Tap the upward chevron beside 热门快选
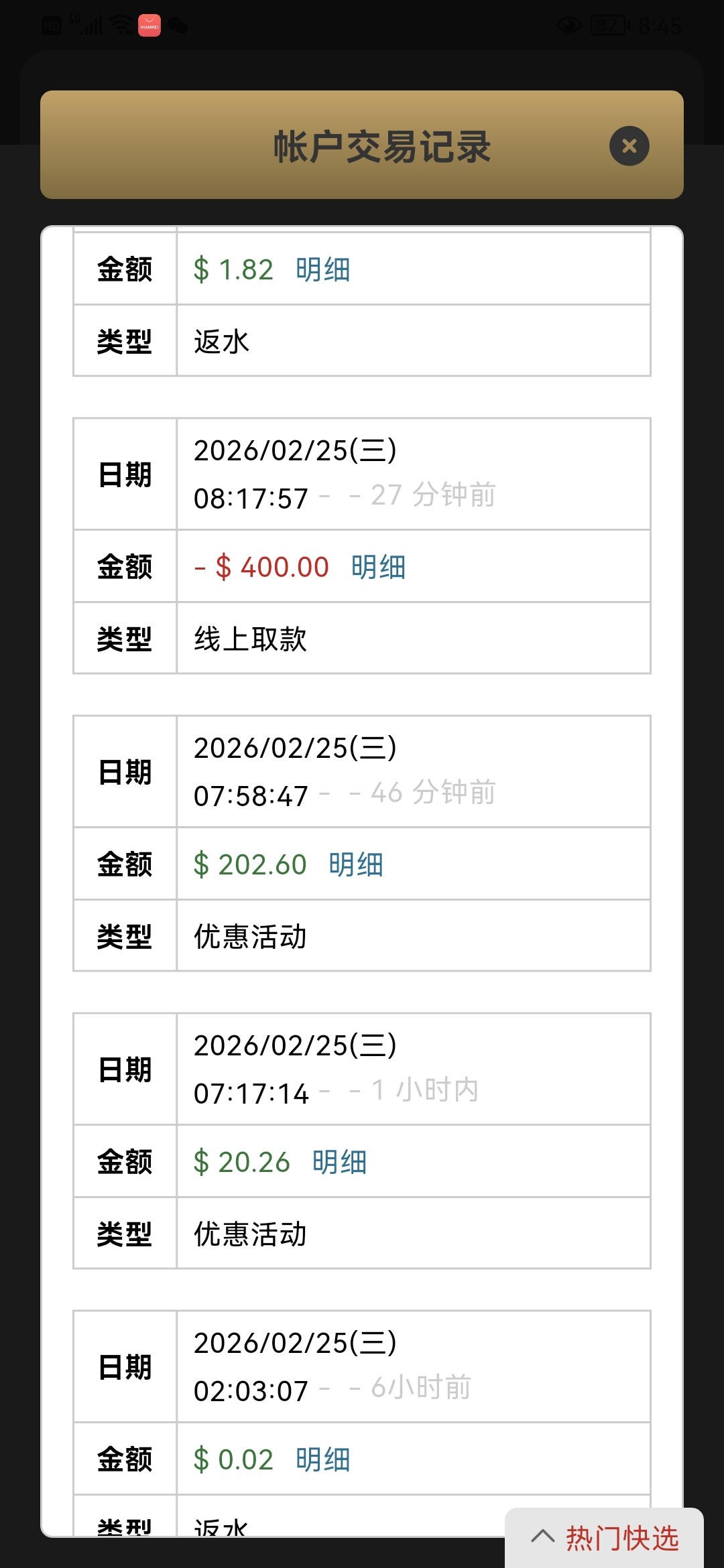The width and height of the screenshot is (724, 1568). click(x=543, y=1537)
